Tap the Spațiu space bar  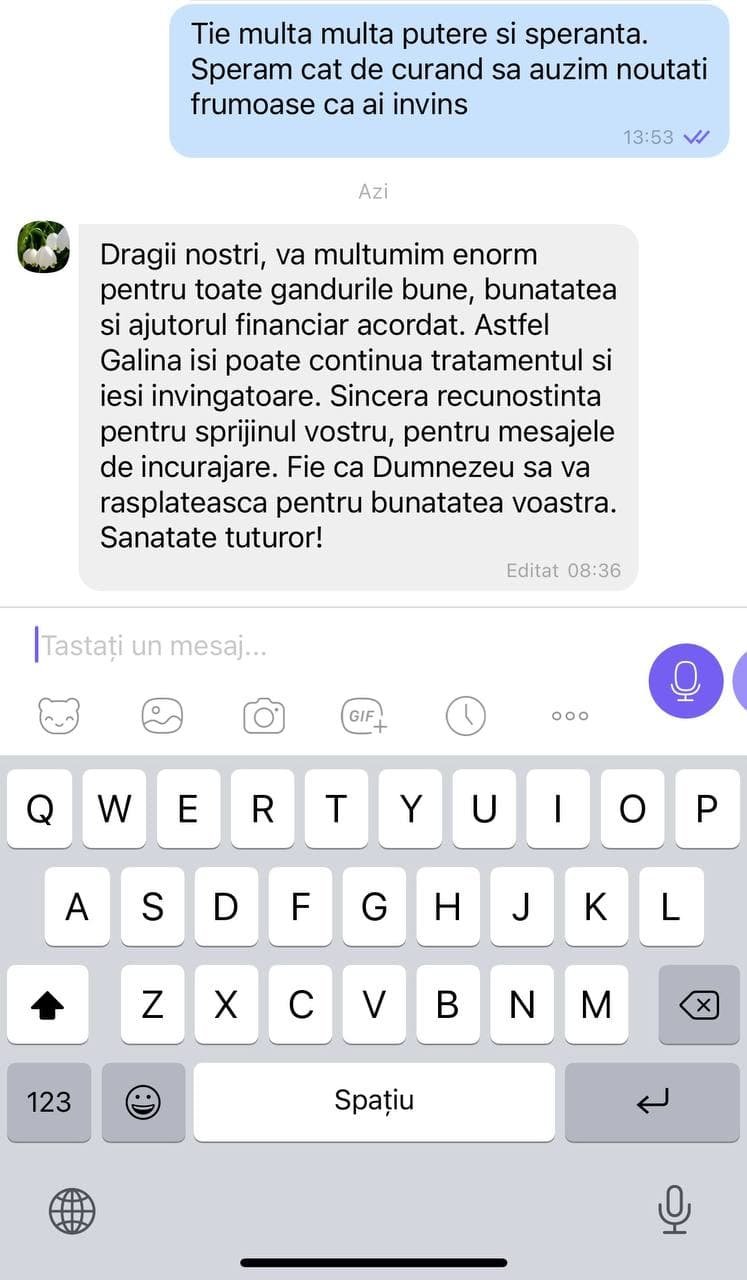[x=374, y=1102]
